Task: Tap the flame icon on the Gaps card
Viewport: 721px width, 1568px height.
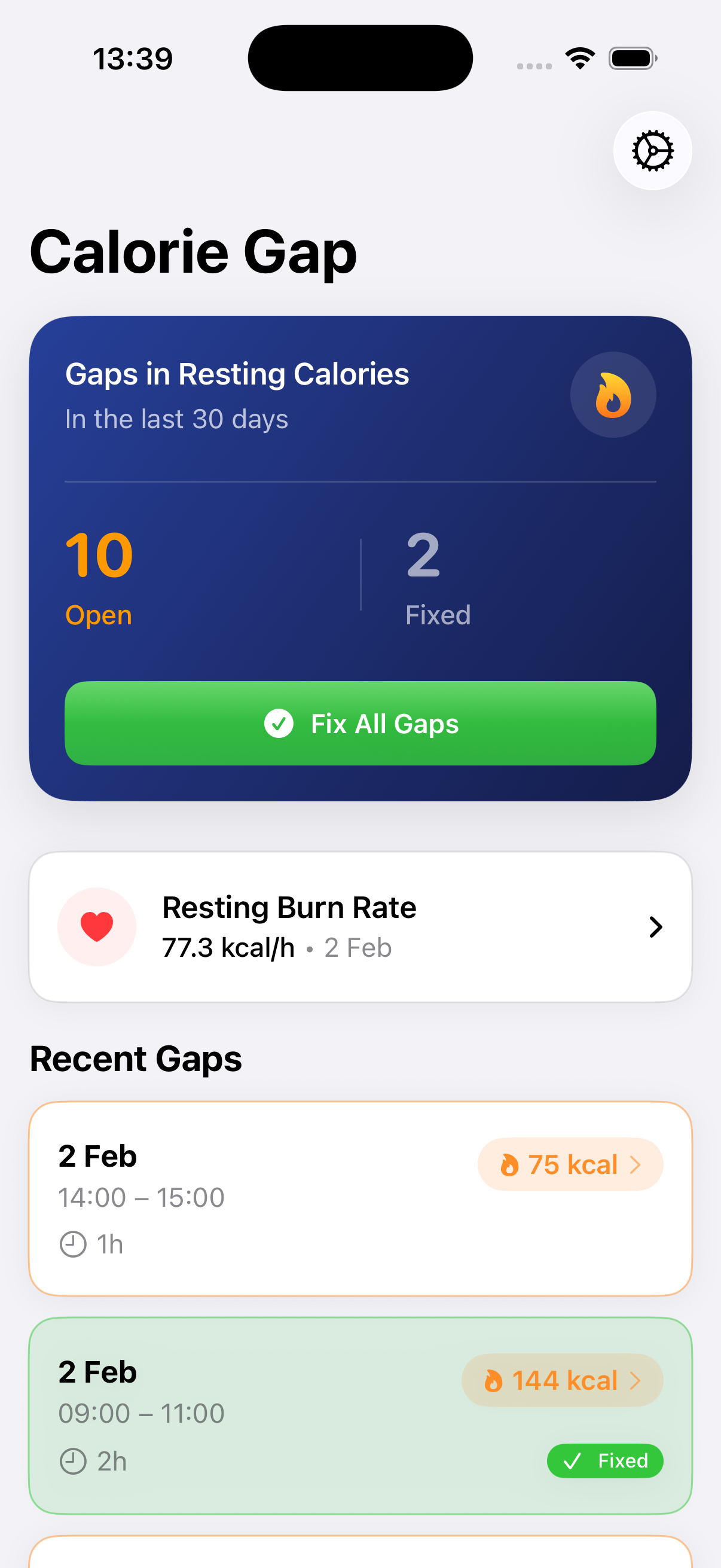Action: coord(613,395)
